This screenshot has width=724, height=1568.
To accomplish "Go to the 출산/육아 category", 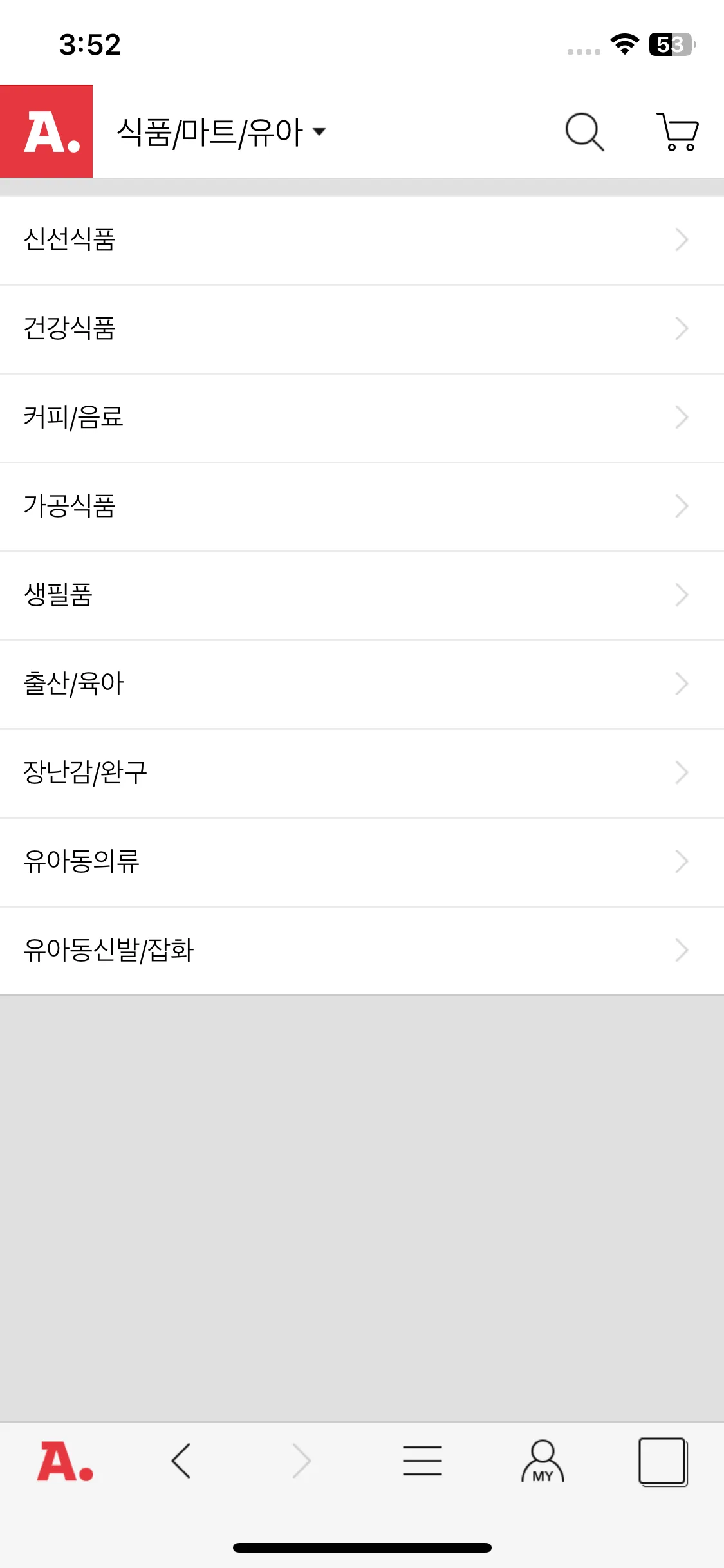I will click(x=362, y=684).
